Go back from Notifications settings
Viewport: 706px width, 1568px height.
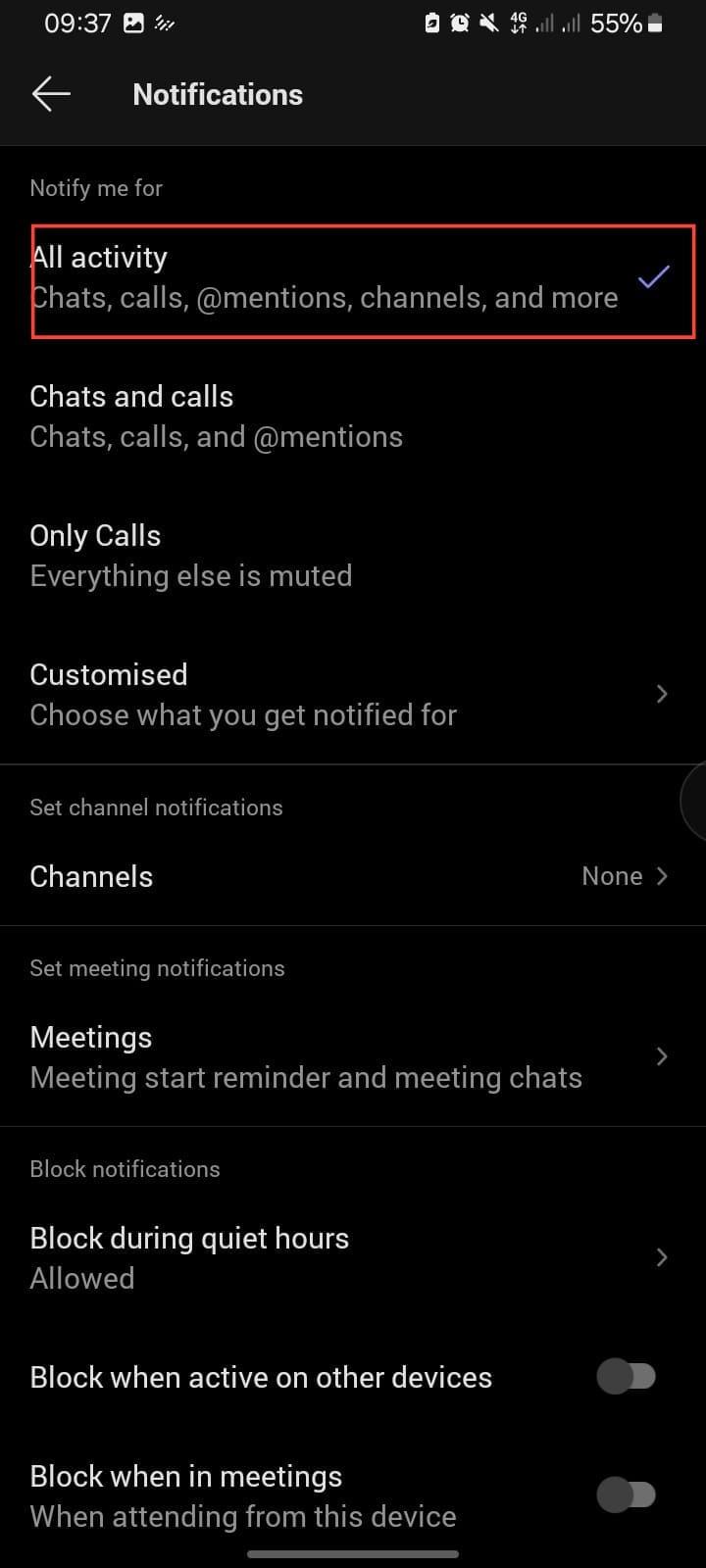51,94
